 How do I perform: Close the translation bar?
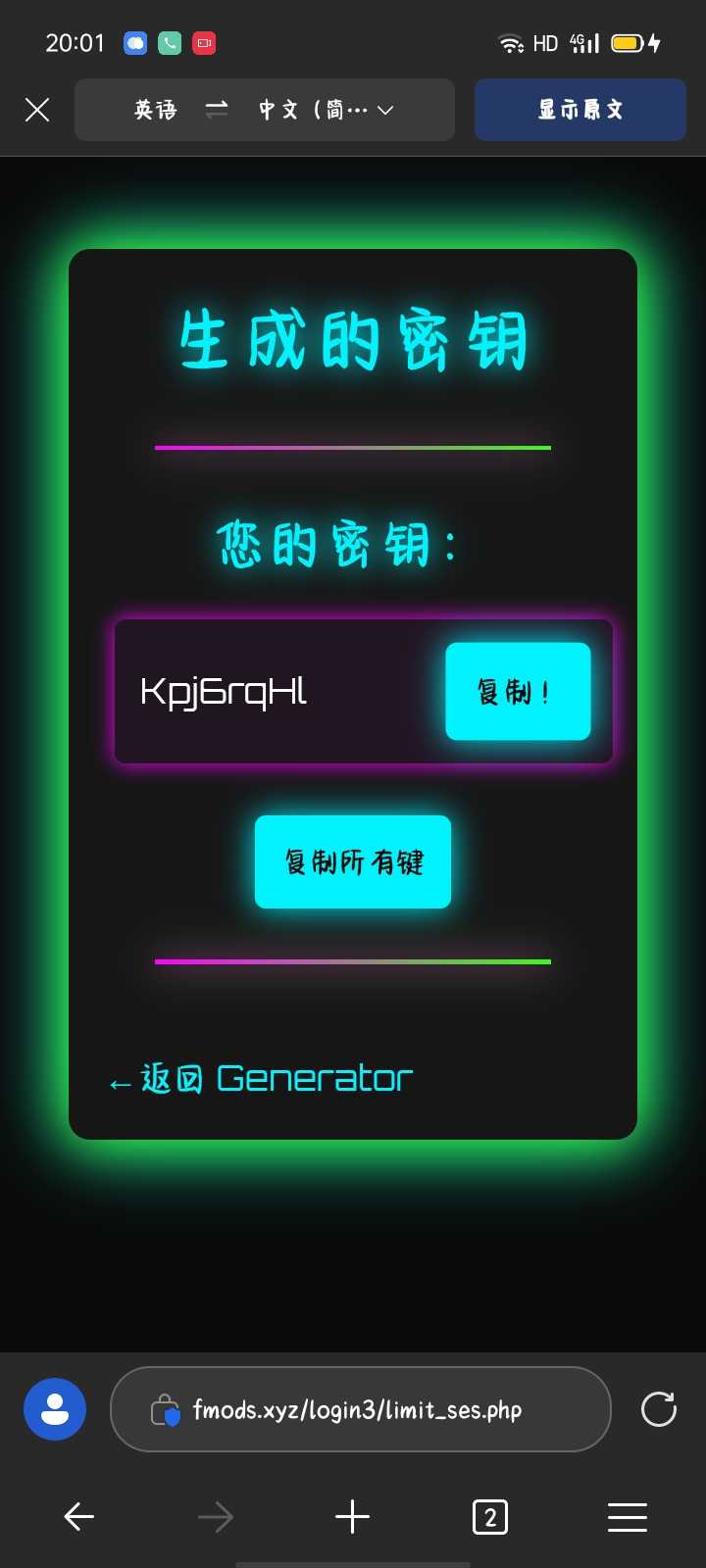click(x=37, y=110)
